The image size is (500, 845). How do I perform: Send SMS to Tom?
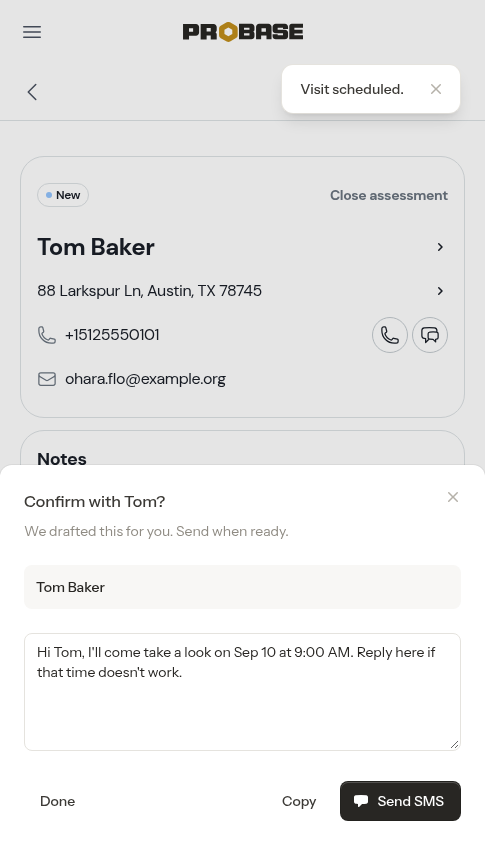pos(400,801)
